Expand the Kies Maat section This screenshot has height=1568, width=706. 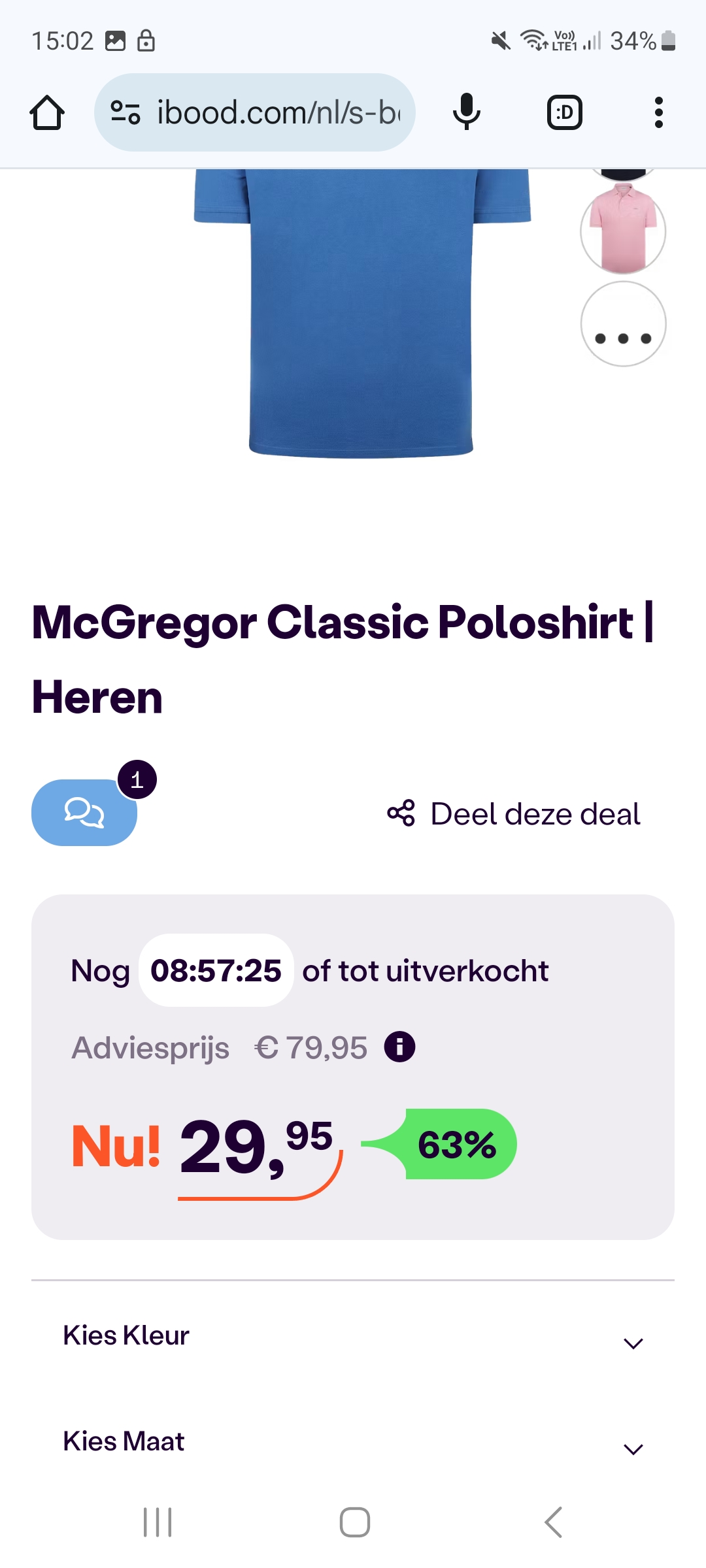(x=353, y=1441)
